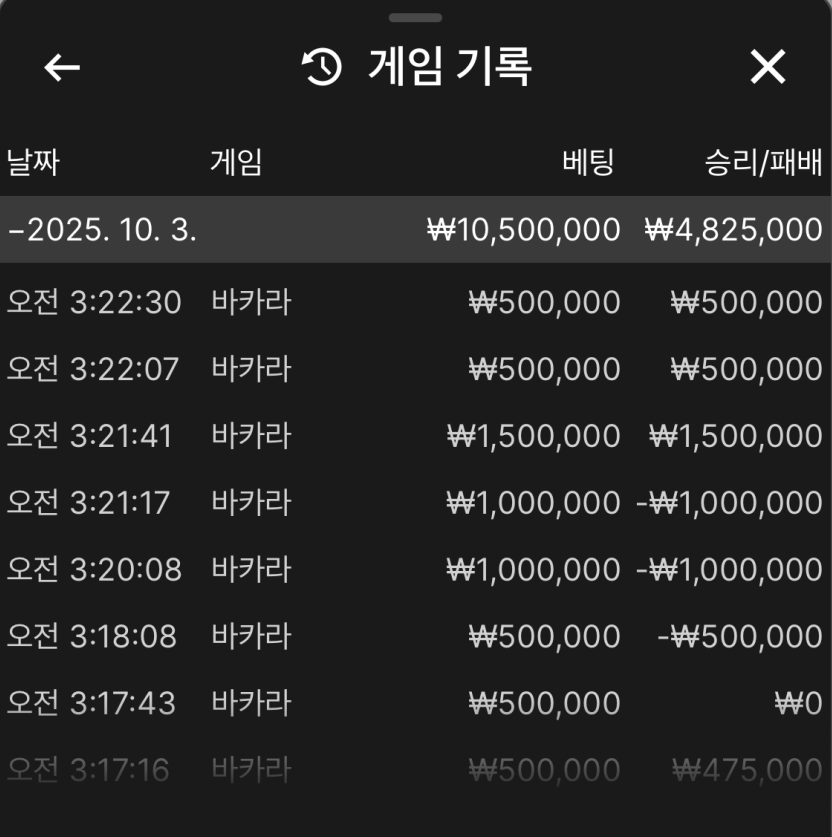The height and width of the screenshot is (837, 832).
Task: Open the 오전 3:22:07 baccarat record
Action: [x=415, y=369]
